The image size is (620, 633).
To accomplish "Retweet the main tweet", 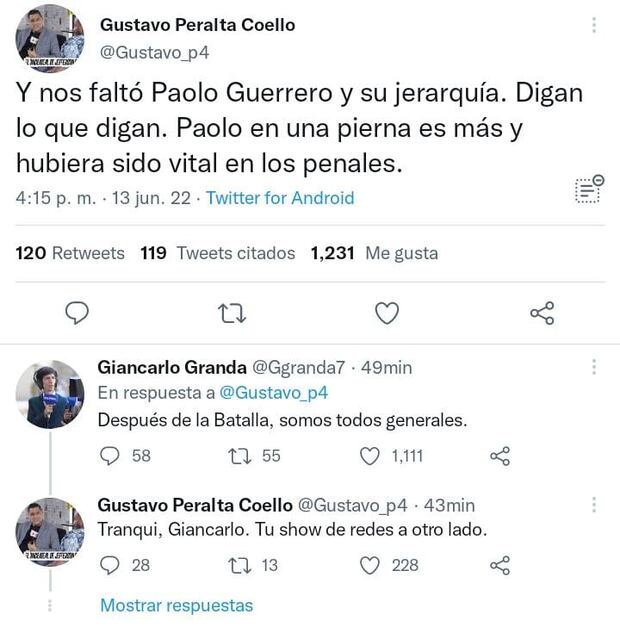I will tap(232, 314).
